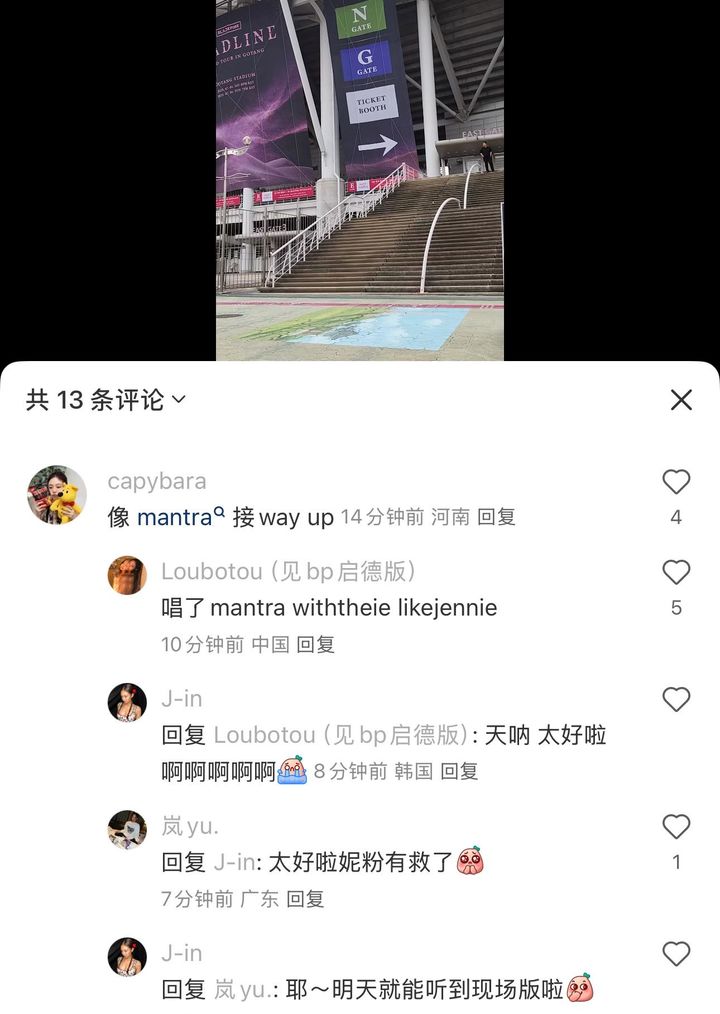Reply to Loubotou's comment
The width and height of the screenshot is (720, 1014).
pyautogui.click(x=316, y=645)
